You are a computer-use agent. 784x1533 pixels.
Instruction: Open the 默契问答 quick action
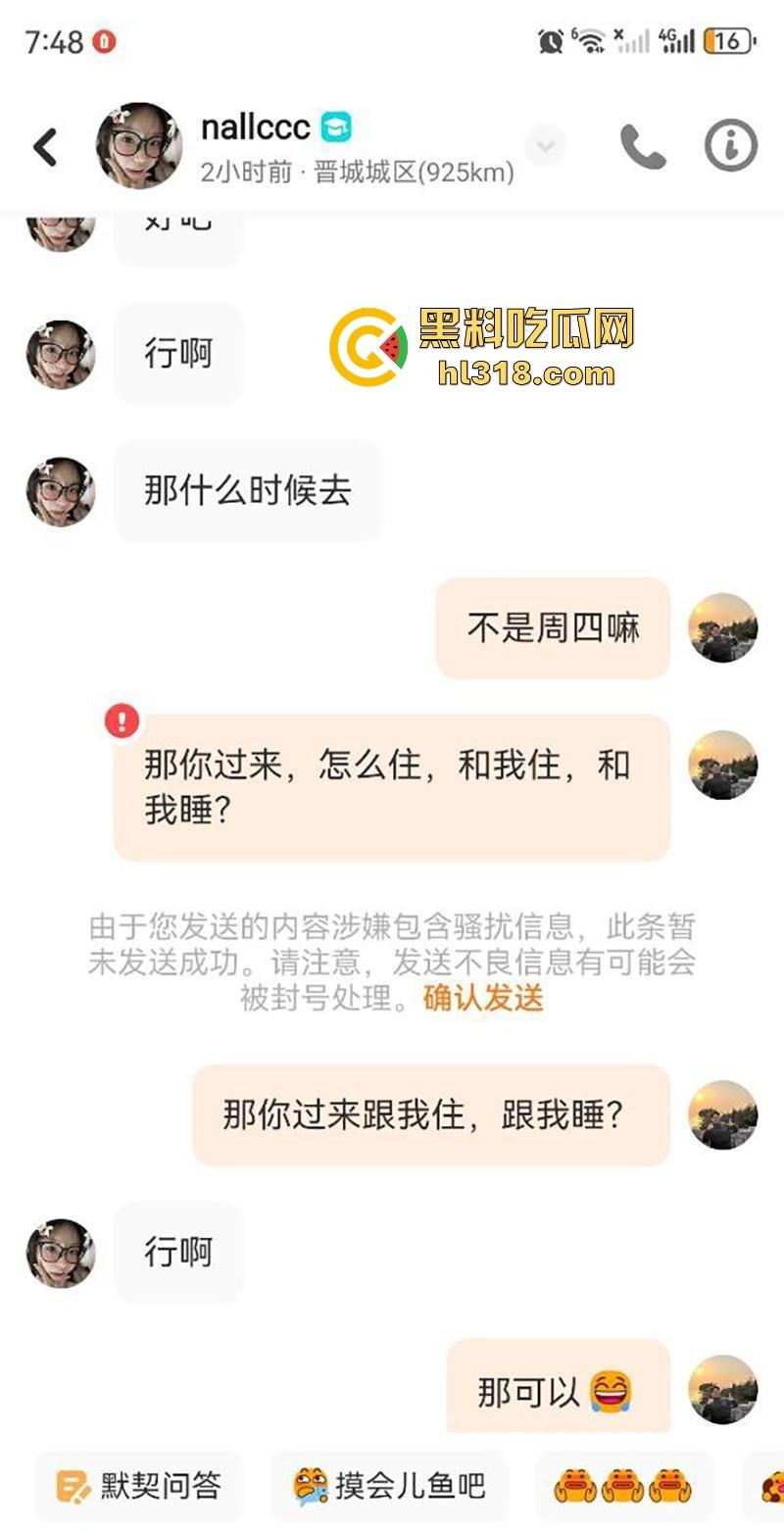pos(139,1487)
